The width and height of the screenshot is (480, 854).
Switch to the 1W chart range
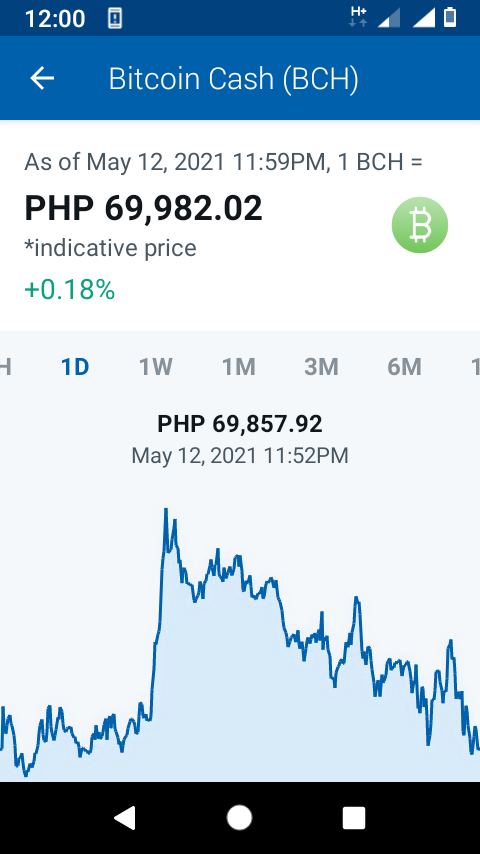click(x=156, y=368)
